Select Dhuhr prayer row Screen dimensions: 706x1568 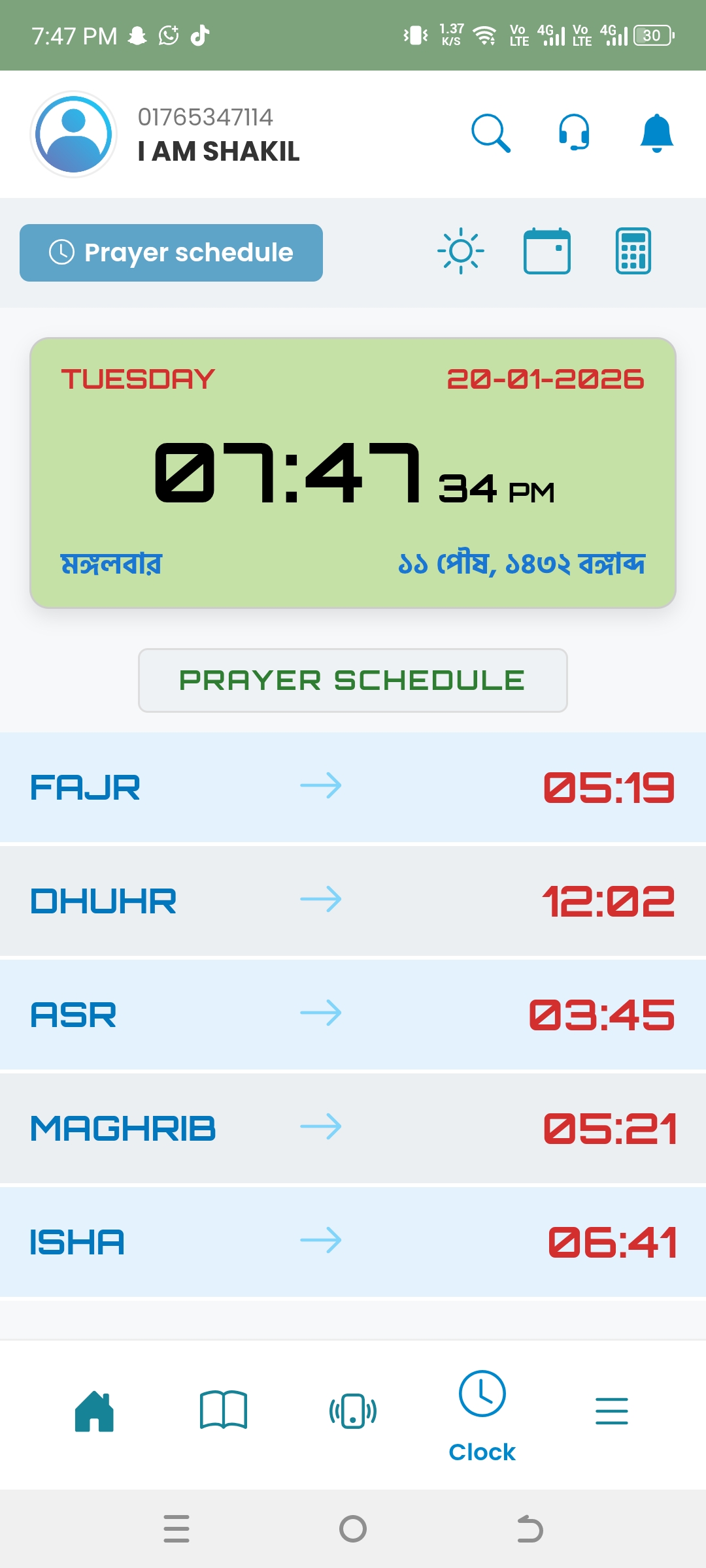click(x=352, y=902)
